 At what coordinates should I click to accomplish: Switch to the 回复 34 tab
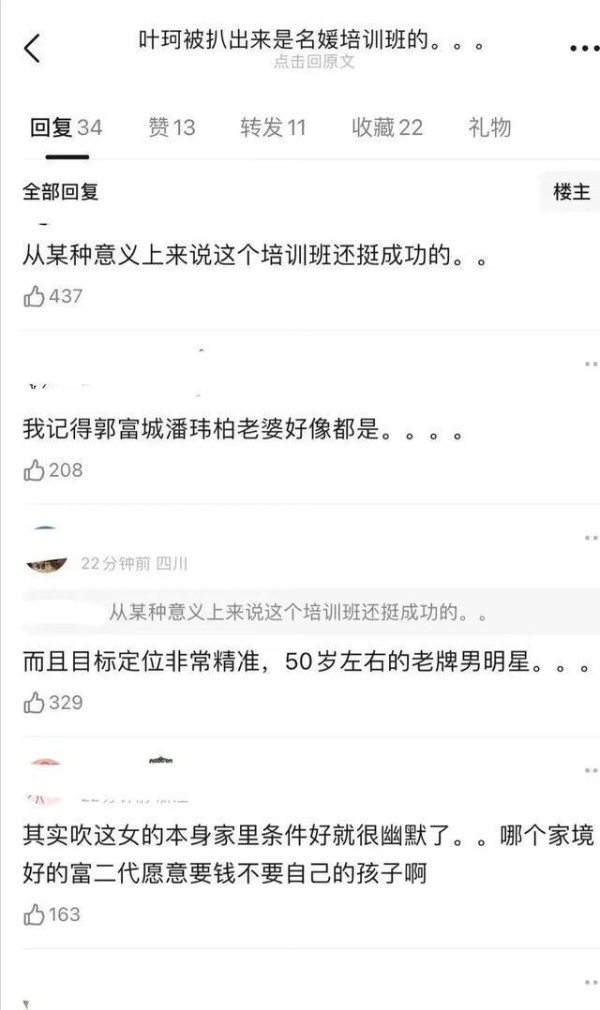coord(66,127)
